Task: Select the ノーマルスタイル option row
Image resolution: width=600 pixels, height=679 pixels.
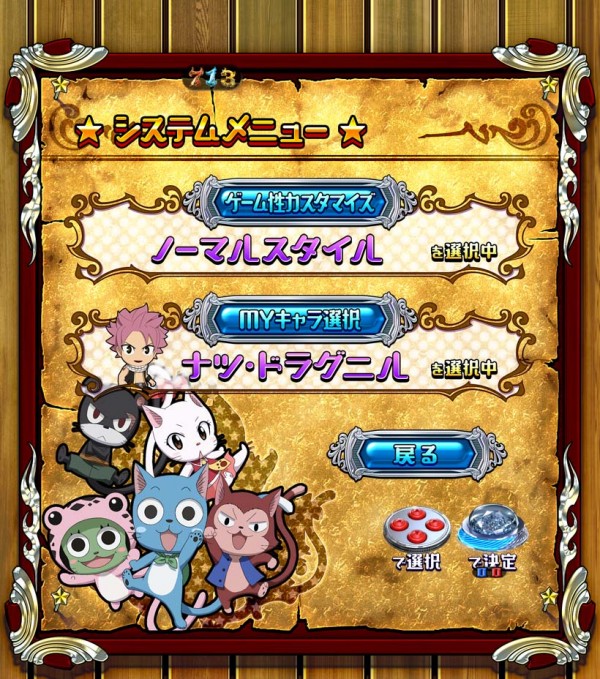Action: pos(270,250)
